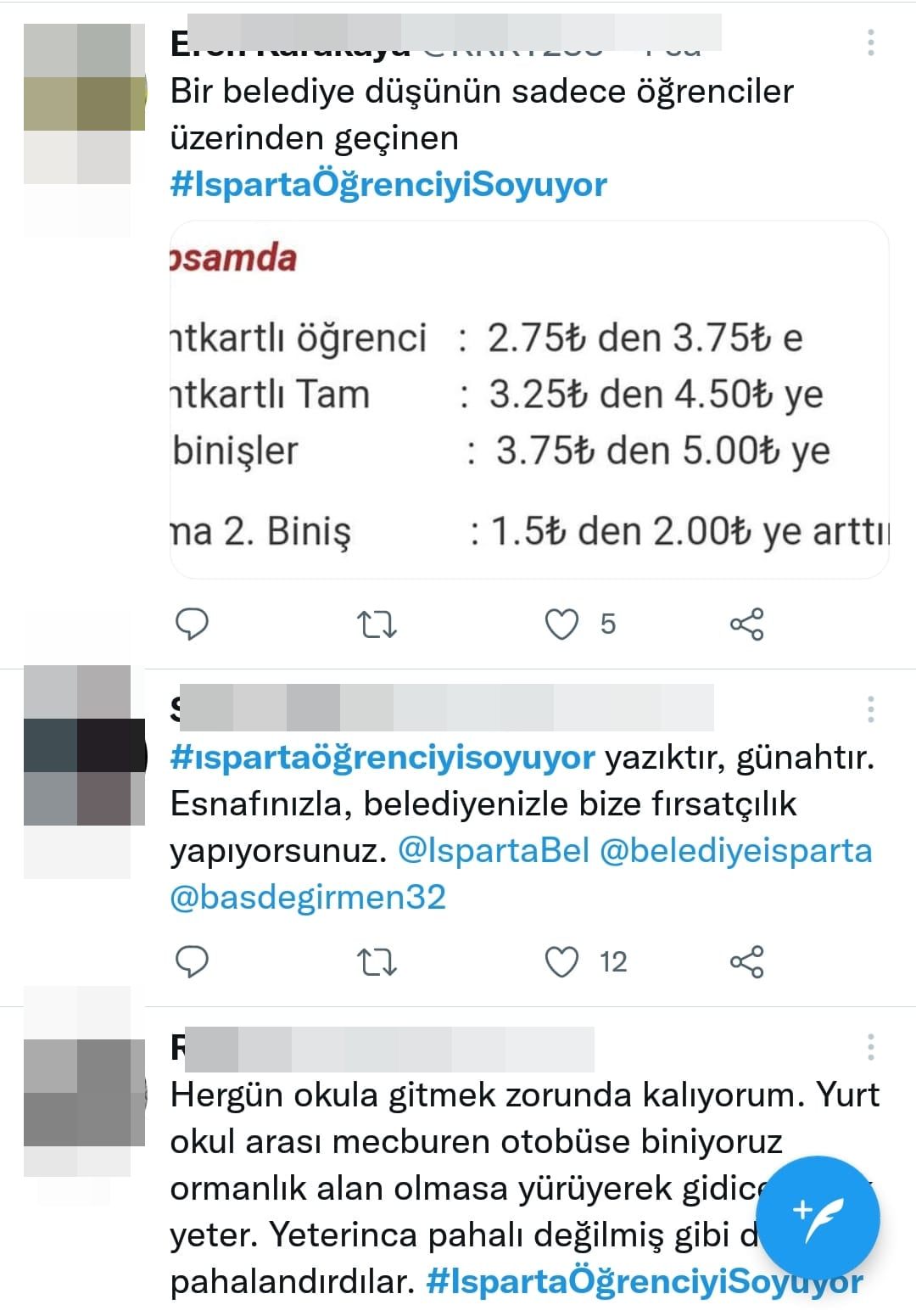Open the fare price list image

click(529, 400)
